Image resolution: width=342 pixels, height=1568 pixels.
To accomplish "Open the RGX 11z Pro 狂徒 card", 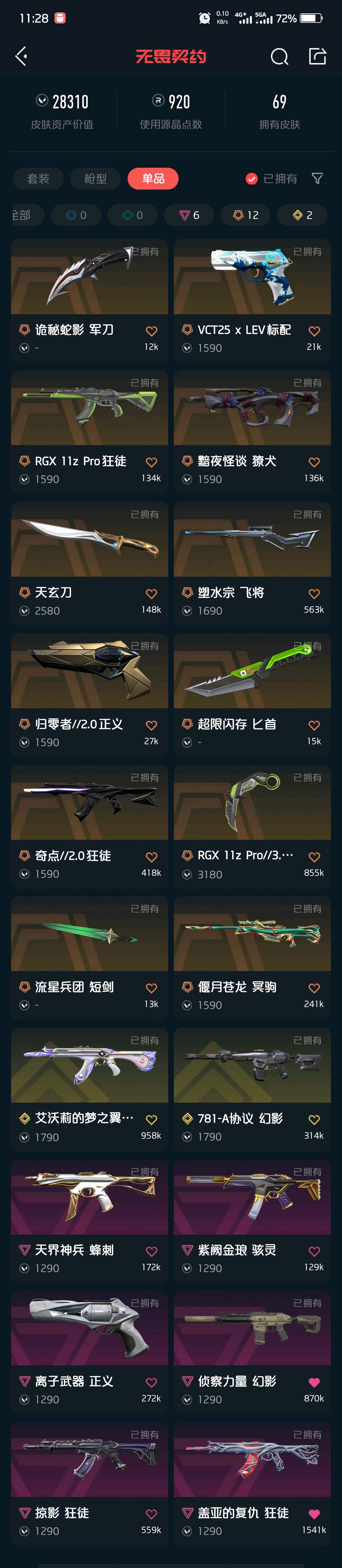I will [x=89, y=431].
